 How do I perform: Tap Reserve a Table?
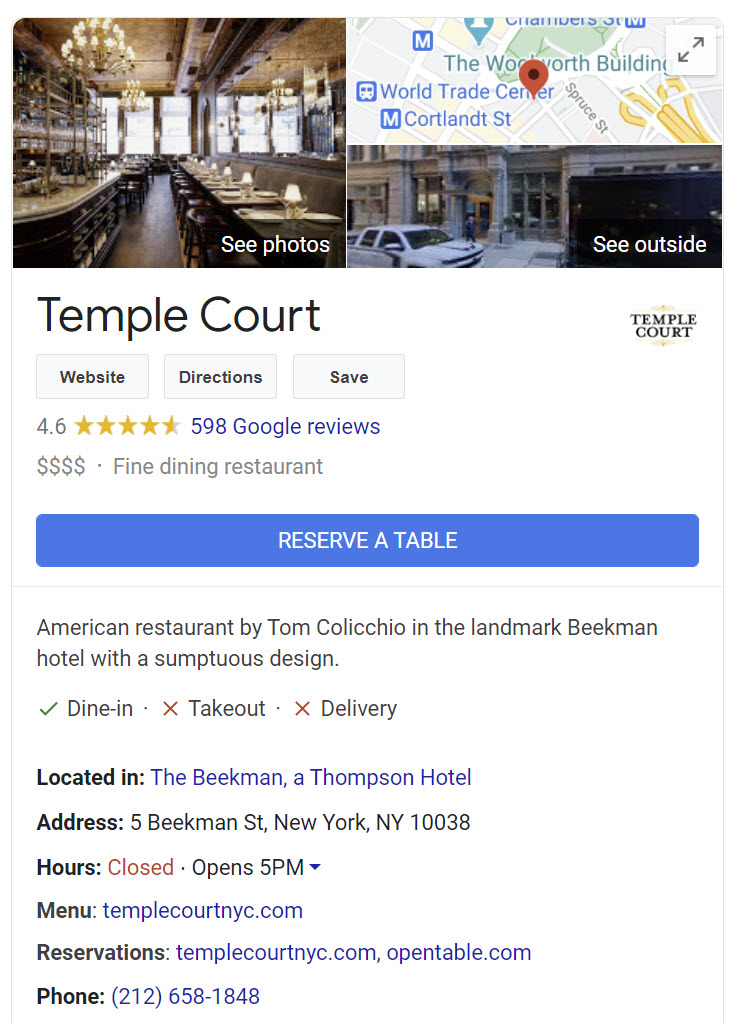click(x=367, y=541)
